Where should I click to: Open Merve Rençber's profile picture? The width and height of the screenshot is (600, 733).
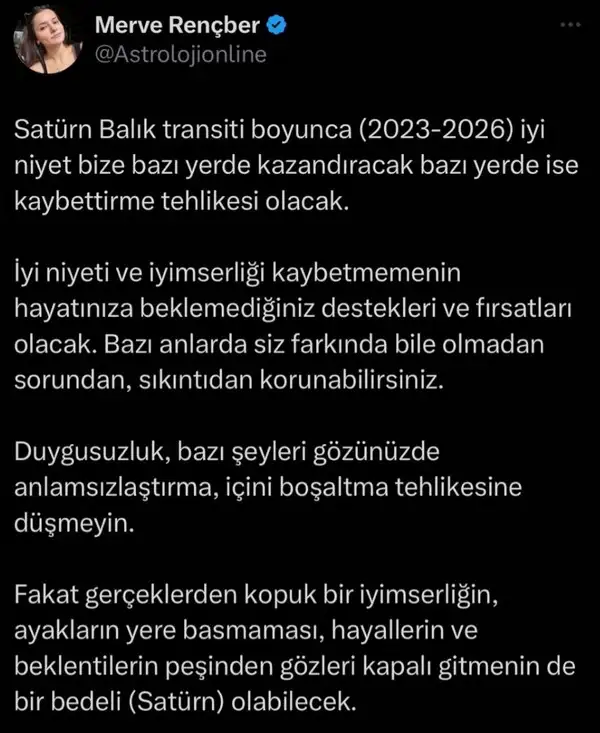48,43
